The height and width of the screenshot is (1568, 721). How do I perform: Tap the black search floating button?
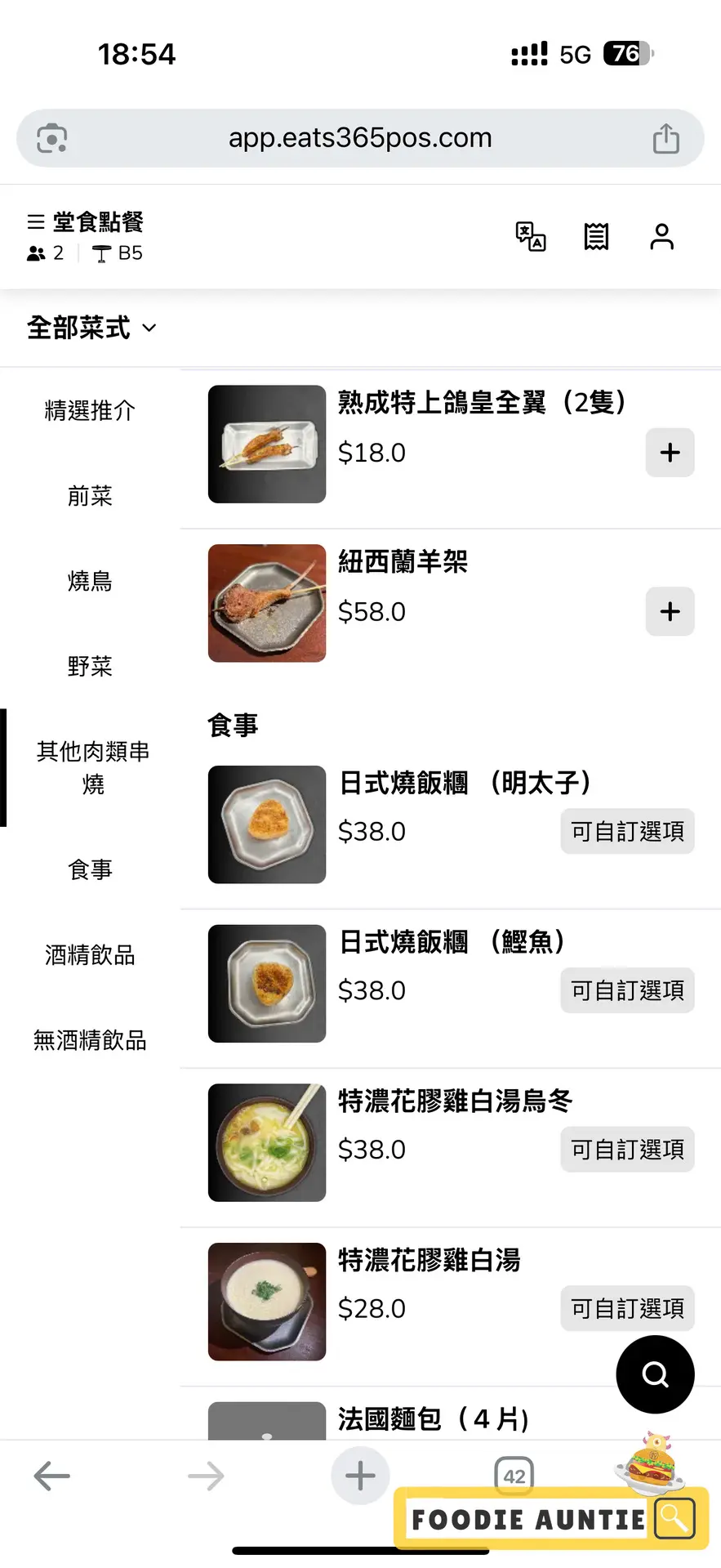pyautogui.click(x=655, y=1374)
